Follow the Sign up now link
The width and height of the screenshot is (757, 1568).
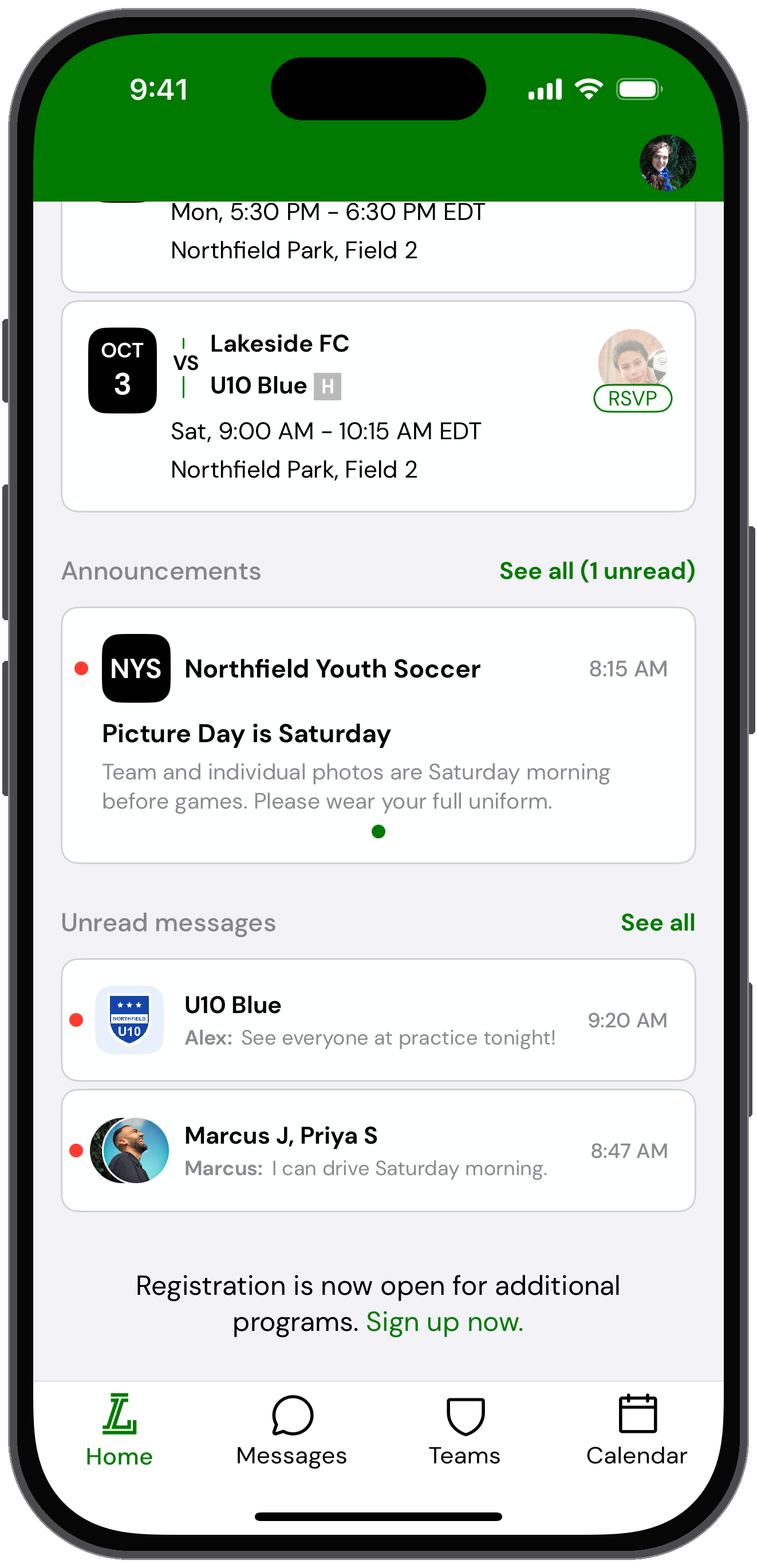point(444,1322)
